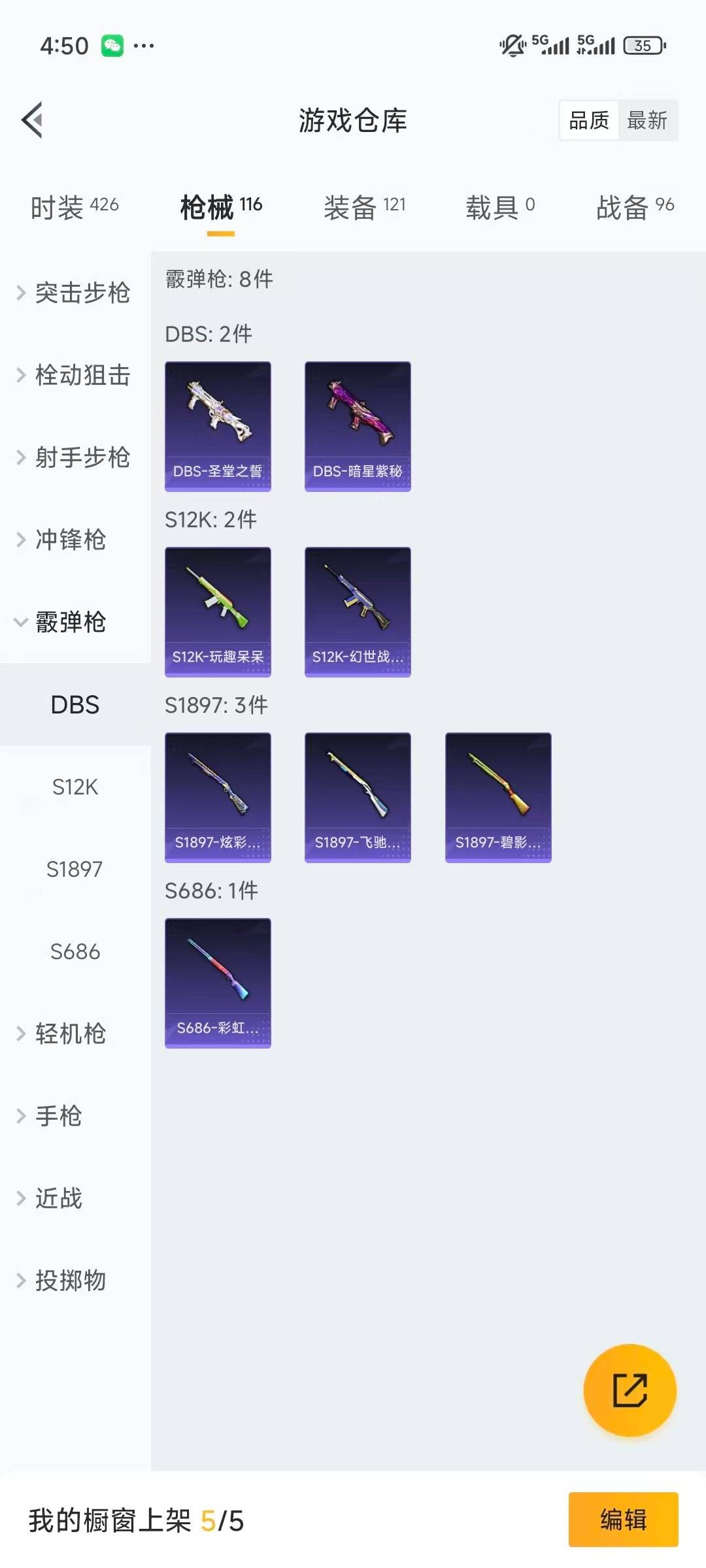Sort the warehouse by 最新

click(647, 120)
